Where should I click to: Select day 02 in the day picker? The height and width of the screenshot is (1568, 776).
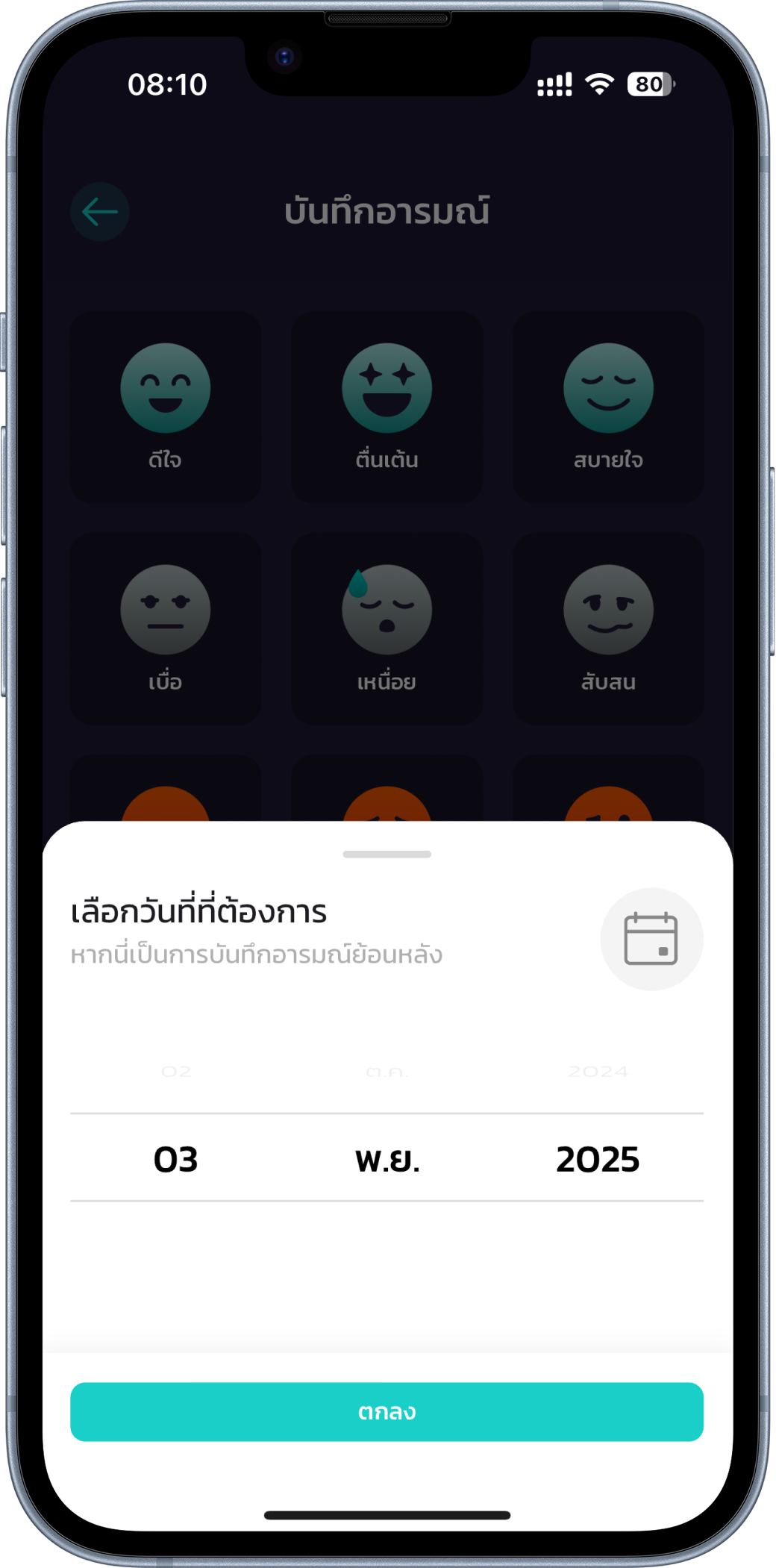[176, 1072]
